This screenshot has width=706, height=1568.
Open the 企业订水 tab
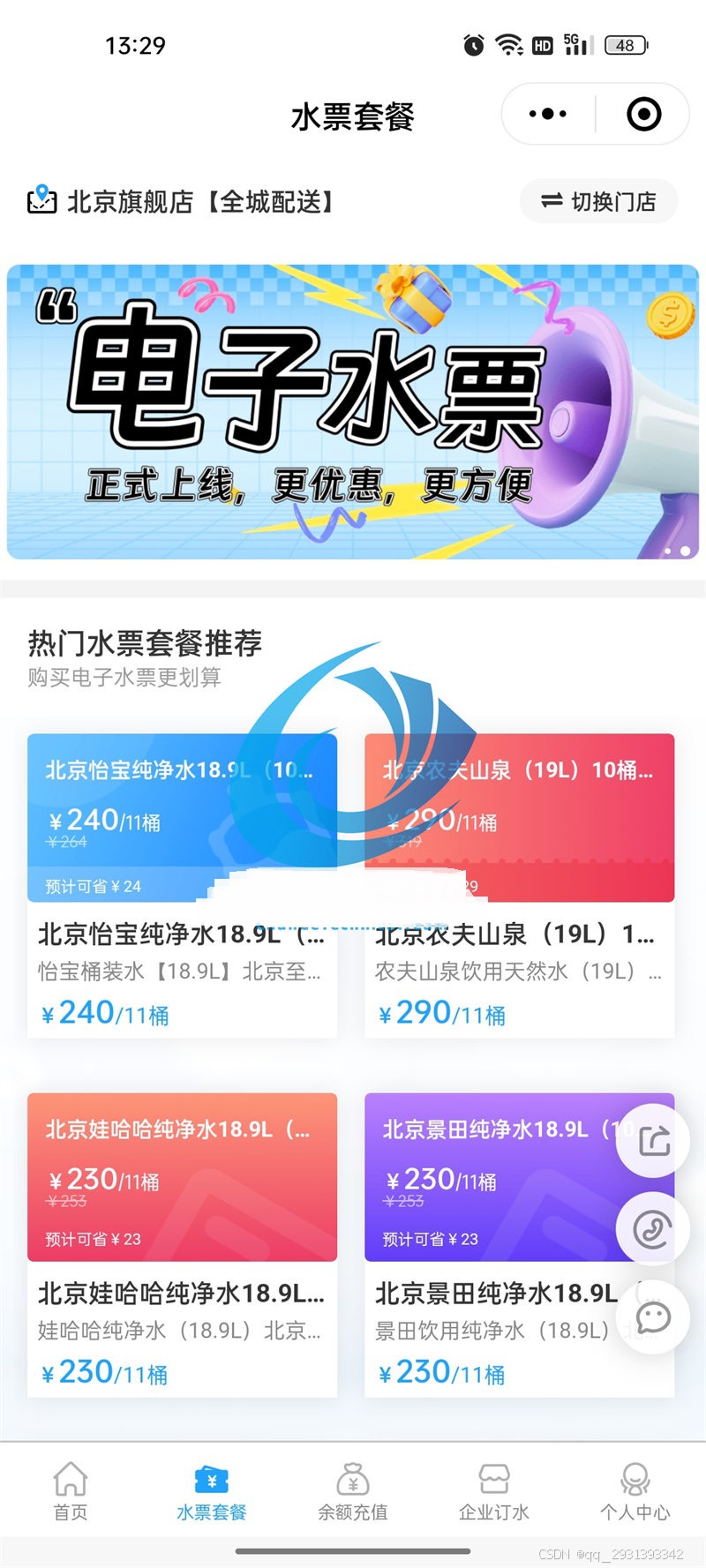(x=494, y=1491)
